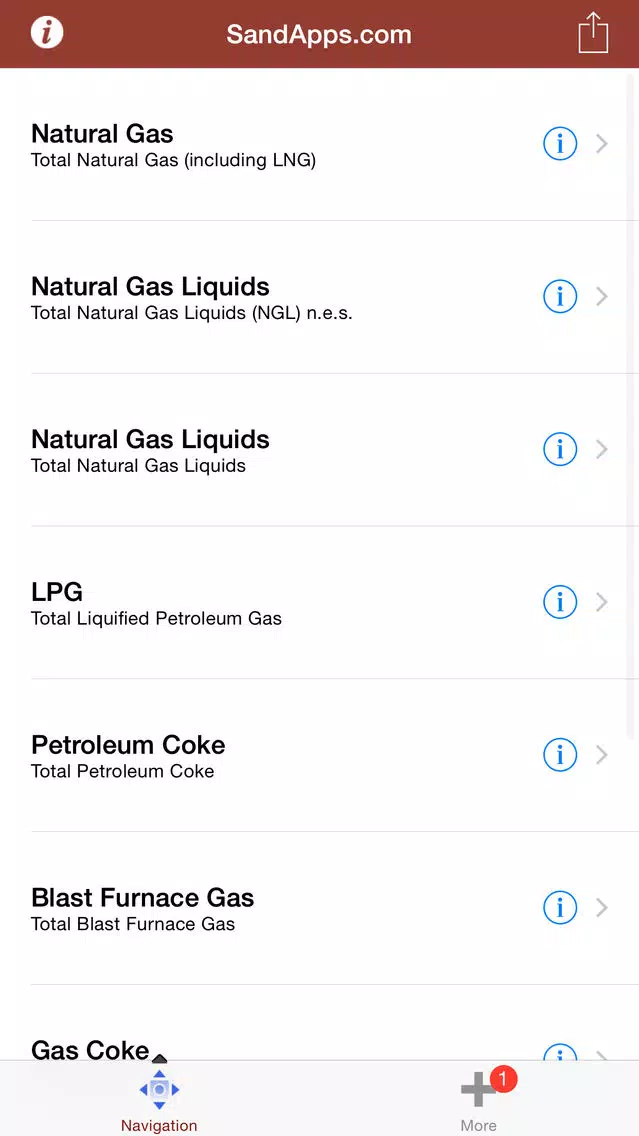This screenshot has width=639, height=1136.
Task: Switch to the More tab
Action: pos(479,1099)
